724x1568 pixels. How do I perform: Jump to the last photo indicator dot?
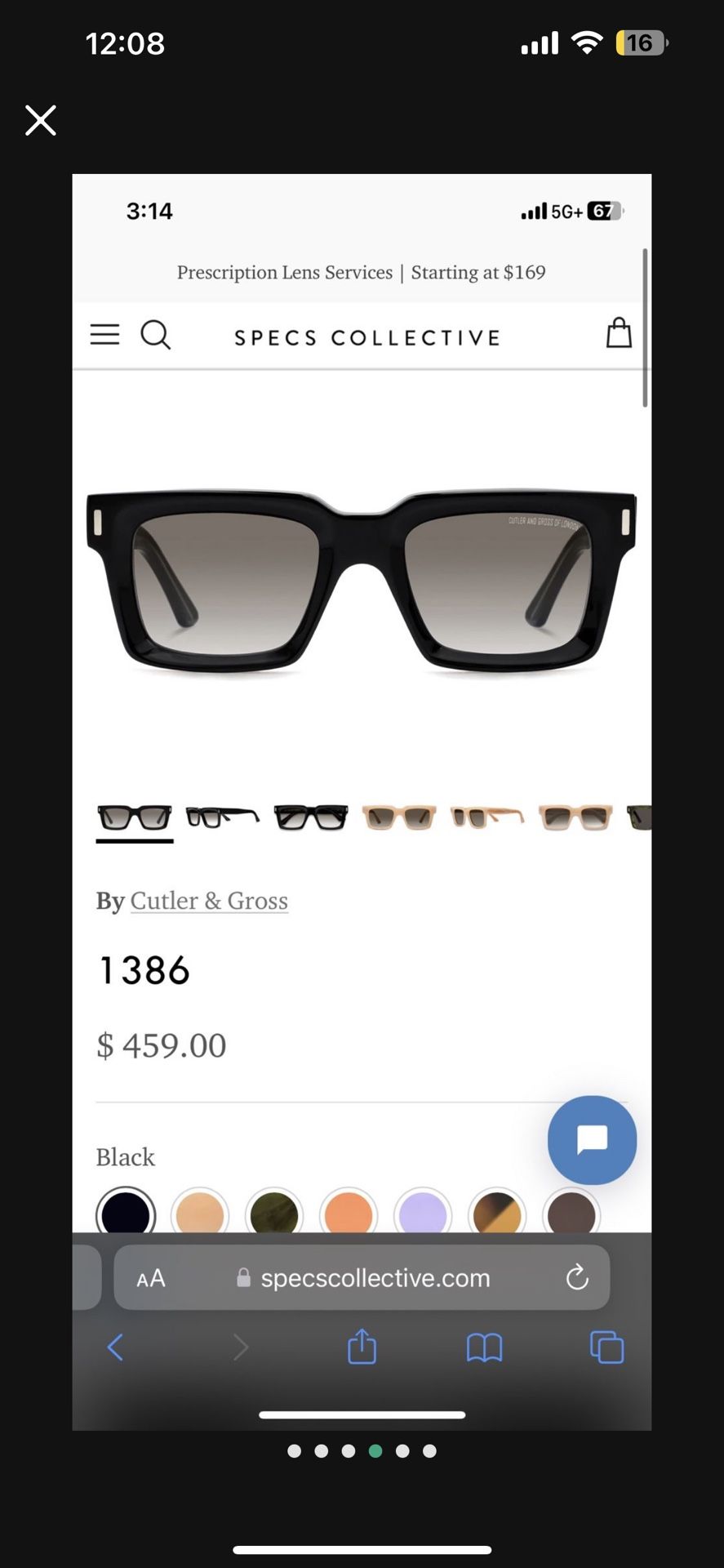pyautogui.click(x=429, y=1451)
